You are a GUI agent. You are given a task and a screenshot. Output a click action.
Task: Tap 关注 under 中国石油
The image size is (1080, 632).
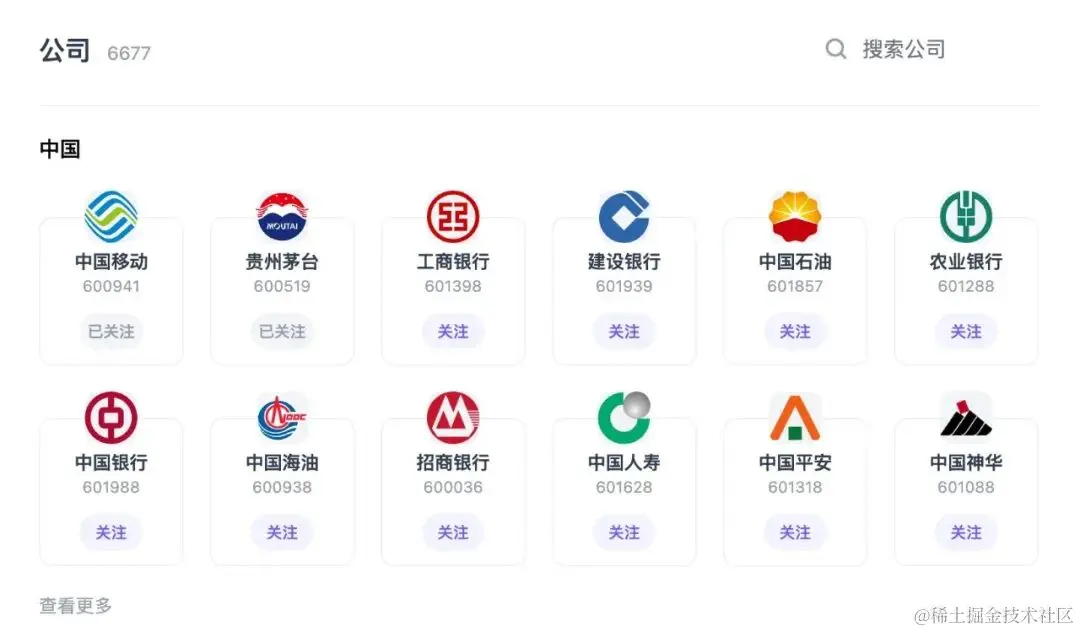[795, 331]
